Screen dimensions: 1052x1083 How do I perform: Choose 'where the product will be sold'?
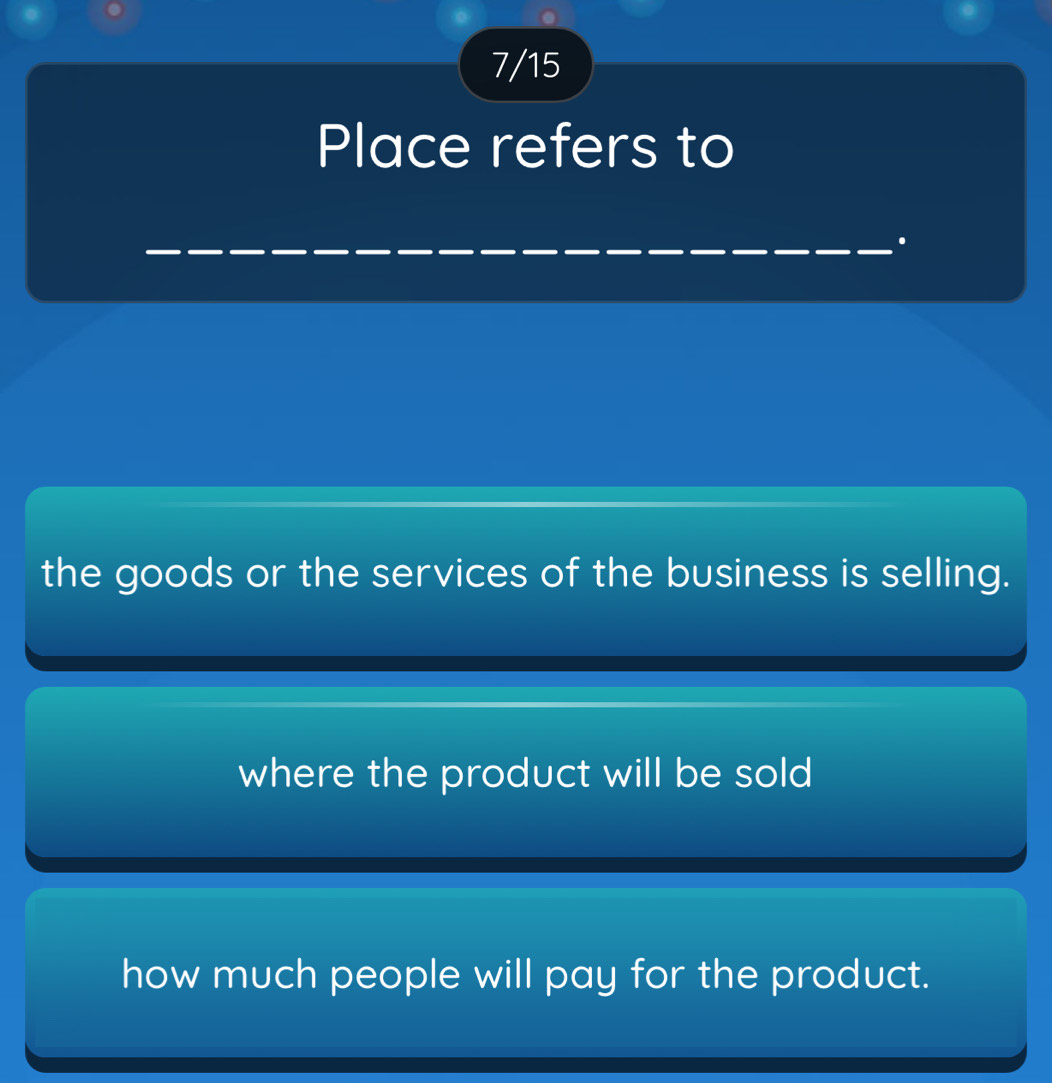(525, 774)
